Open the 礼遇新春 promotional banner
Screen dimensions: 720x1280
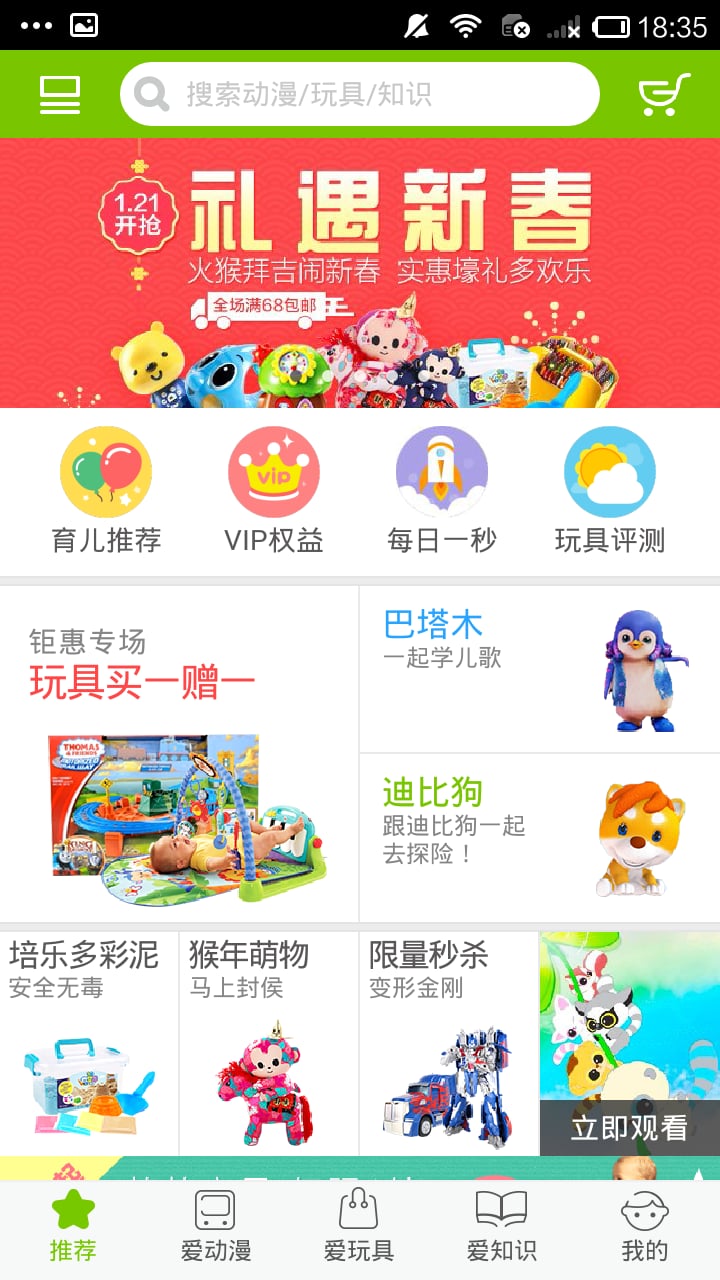click(360, 272)
